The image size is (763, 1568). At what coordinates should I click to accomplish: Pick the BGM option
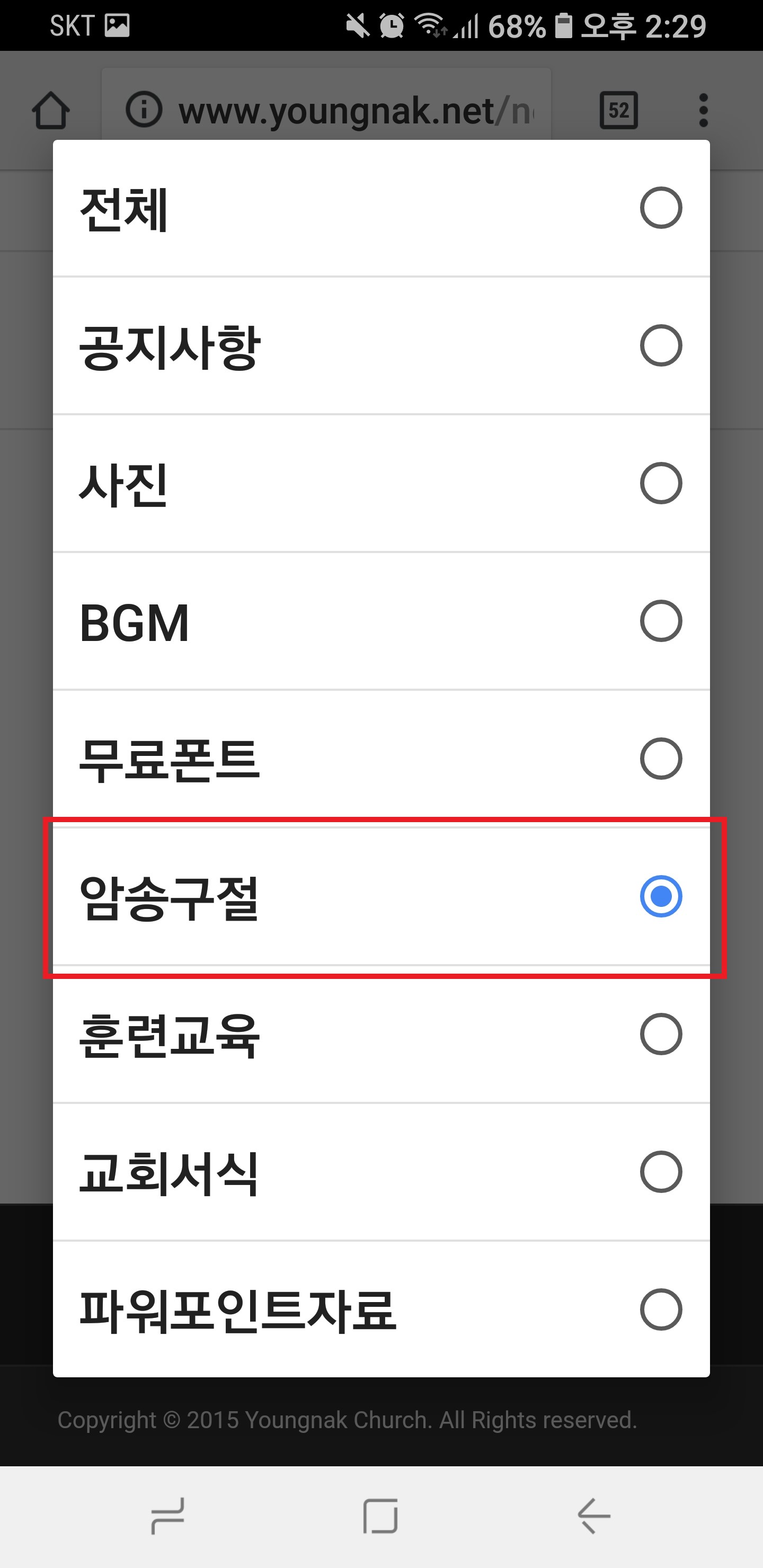pyautogui.click(x=381, y=621)
